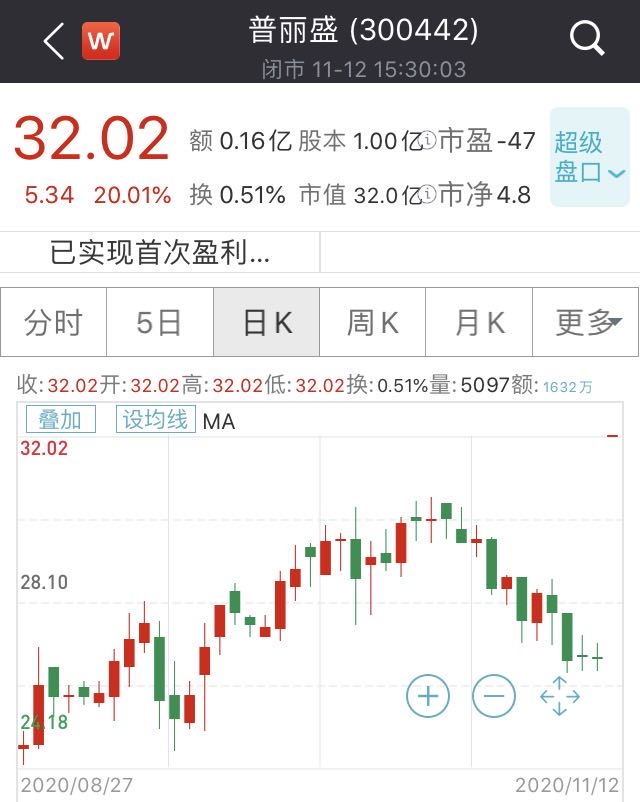
Task: Tap the 叠加 overlay button
Action: [x=60, y=420]
